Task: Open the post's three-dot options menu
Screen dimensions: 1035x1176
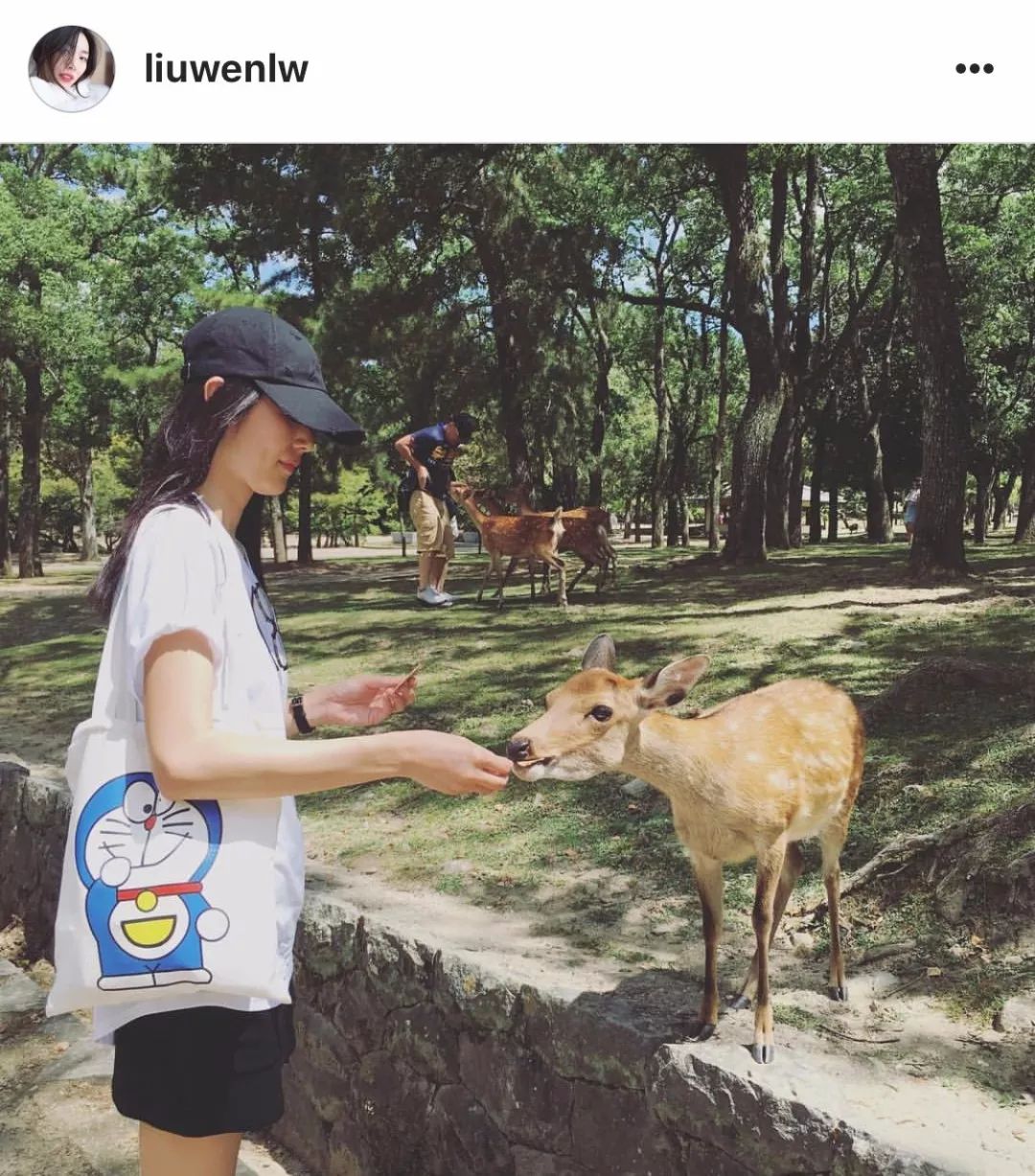Action: point(974,69)
